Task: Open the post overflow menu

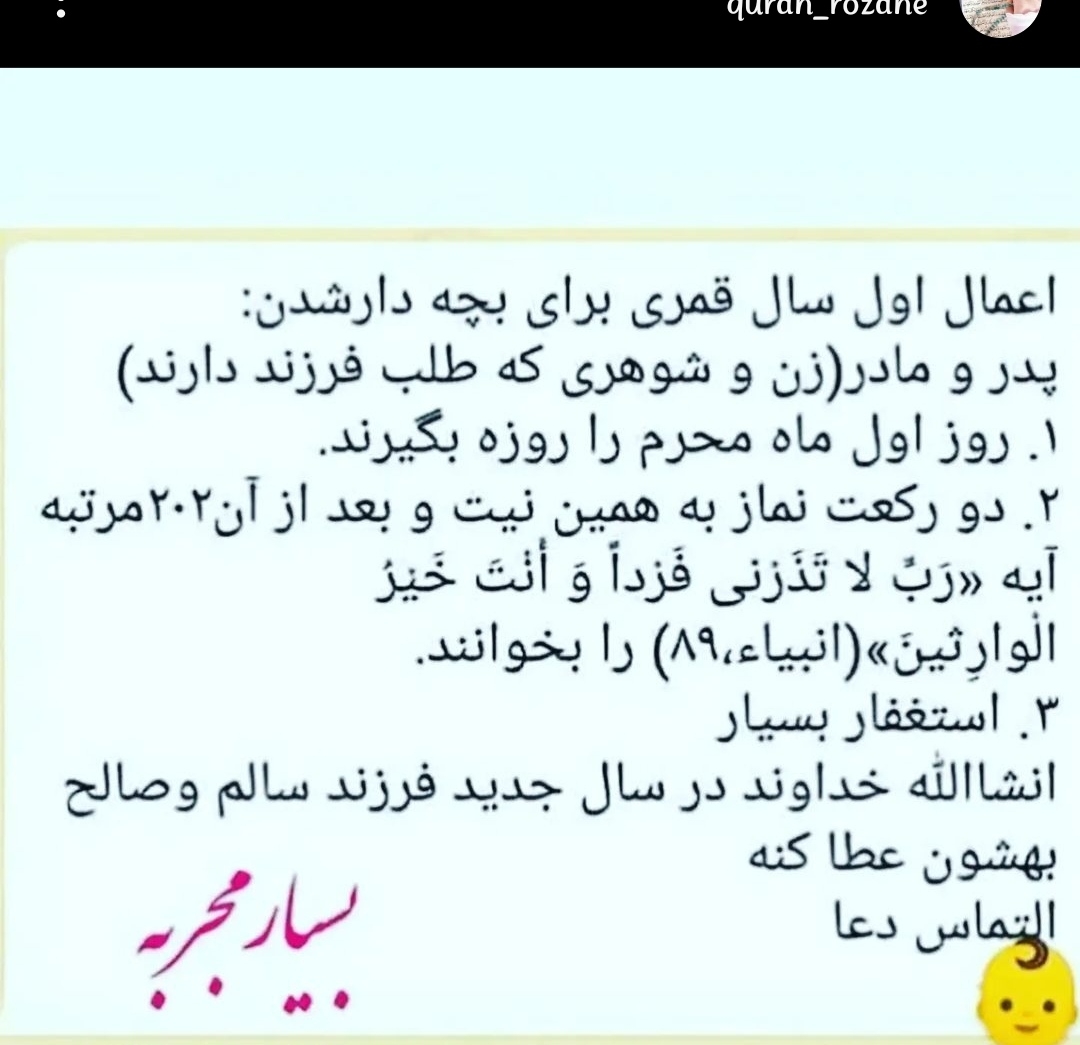Action: pyautogui.click(x=61, y=10)
